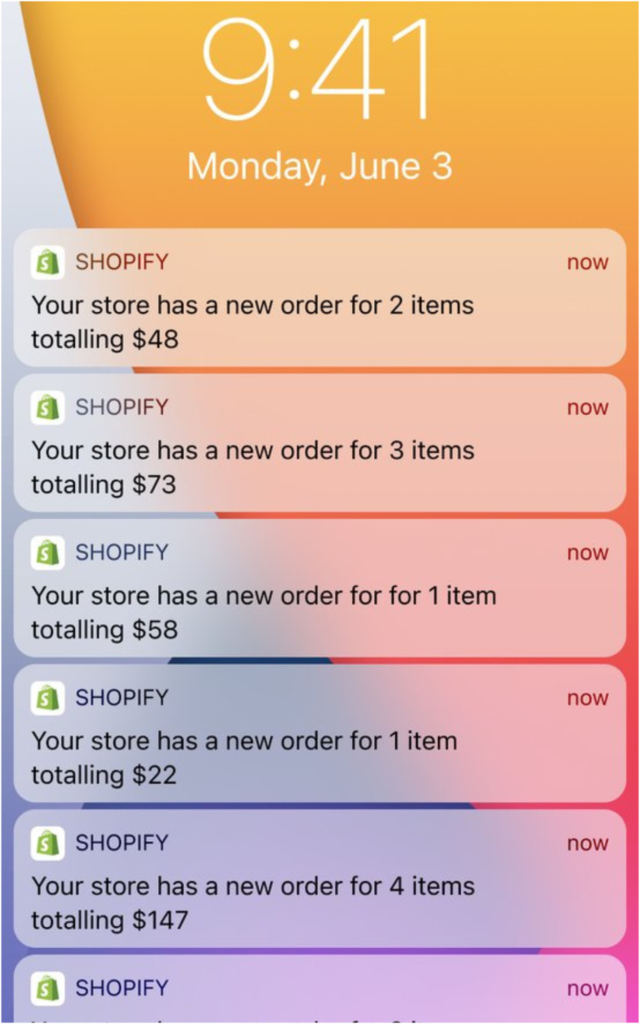View the new order notification totalling $58
Screen dimensions: 640x1024
(320, 589)
